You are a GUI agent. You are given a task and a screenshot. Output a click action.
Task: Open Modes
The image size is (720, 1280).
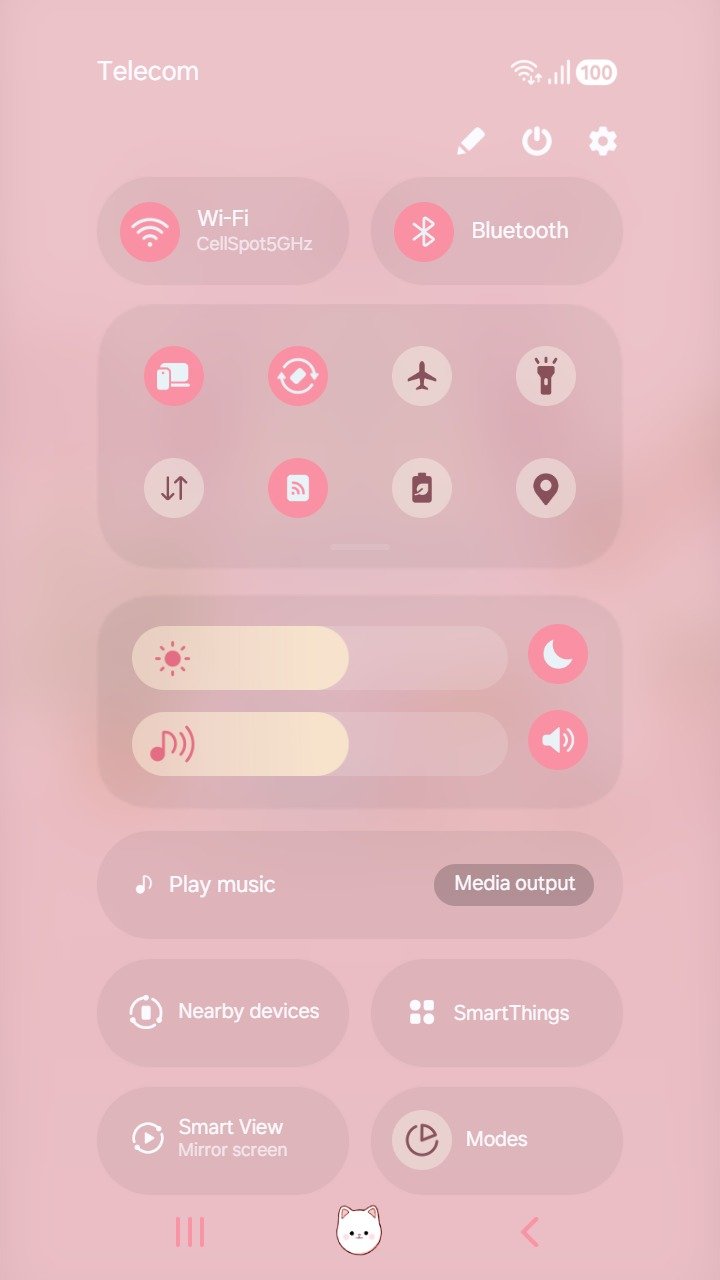497,1139
